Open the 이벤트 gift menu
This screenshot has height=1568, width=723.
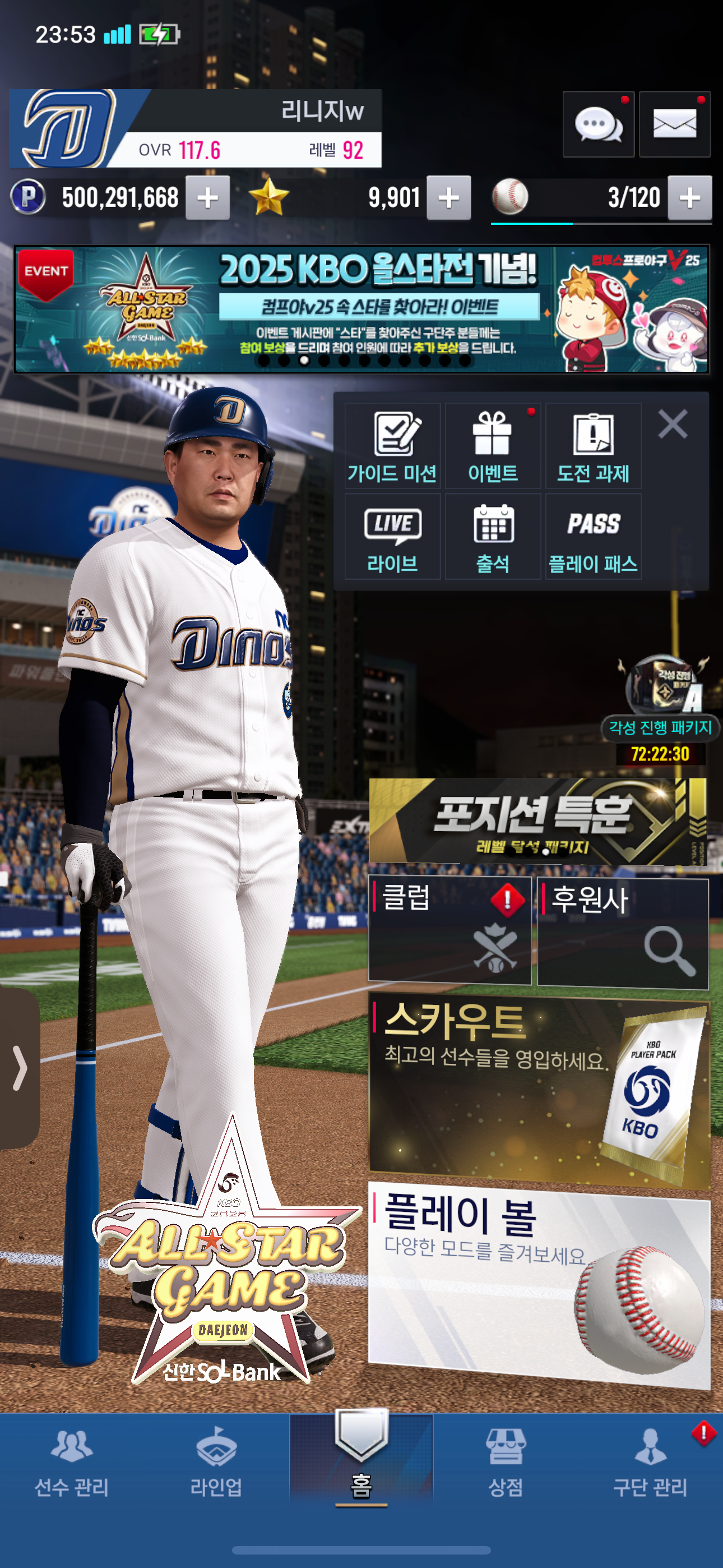tap(492, 446)
